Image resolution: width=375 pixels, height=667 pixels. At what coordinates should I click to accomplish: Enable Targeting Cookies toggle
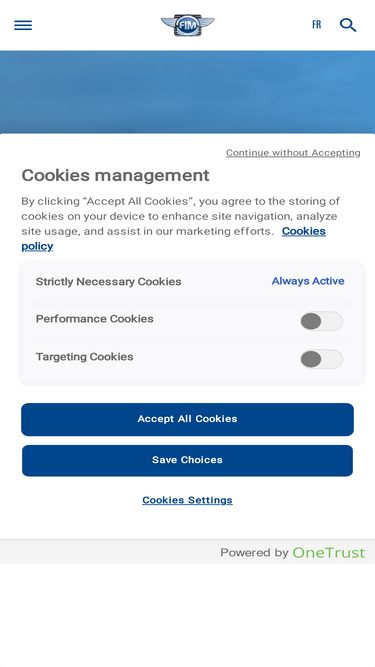click(321, 359)
